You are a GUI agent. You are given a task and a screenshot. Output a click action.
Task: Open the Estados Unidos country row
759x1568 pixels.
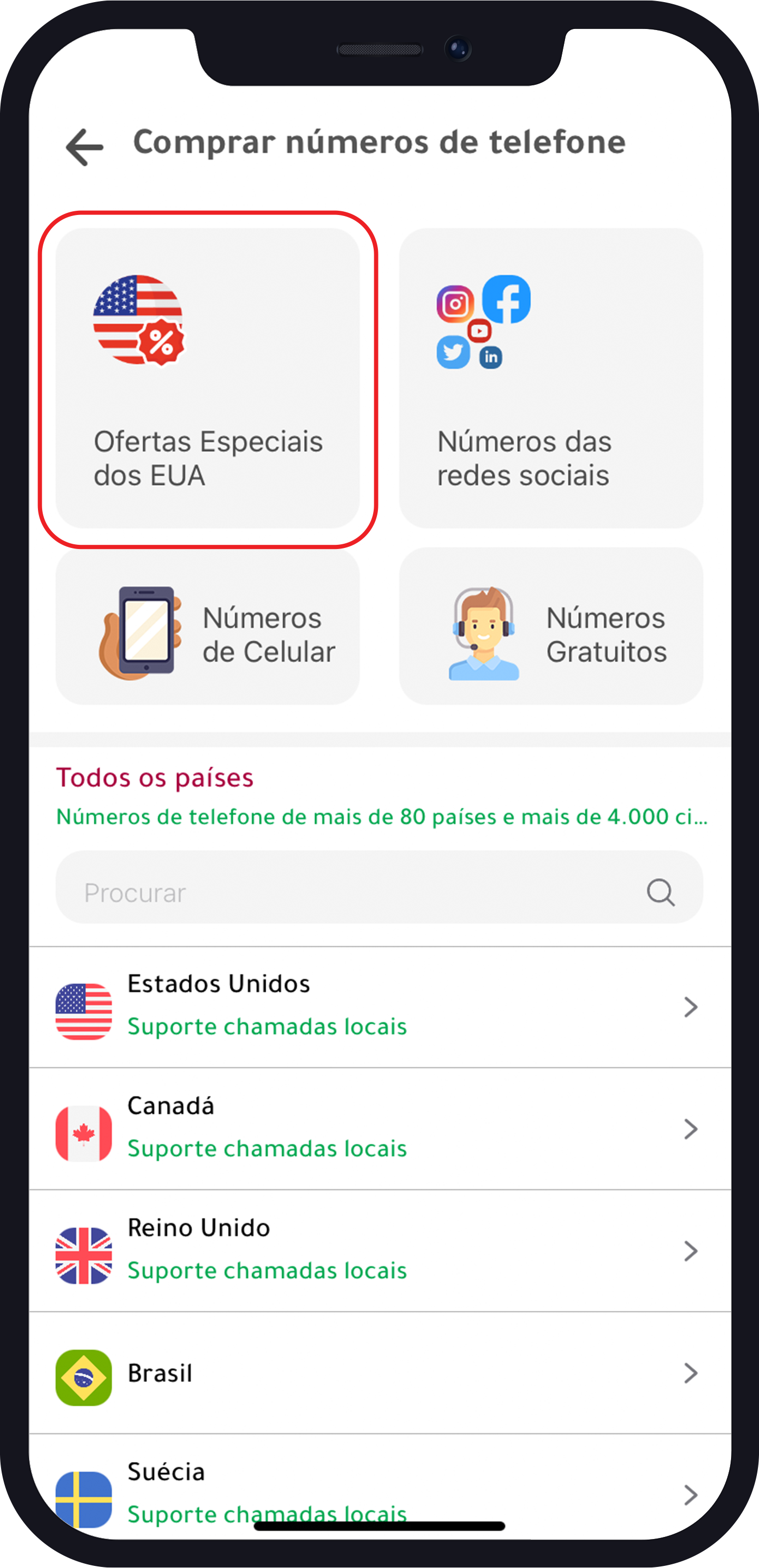click(379, 1007)
